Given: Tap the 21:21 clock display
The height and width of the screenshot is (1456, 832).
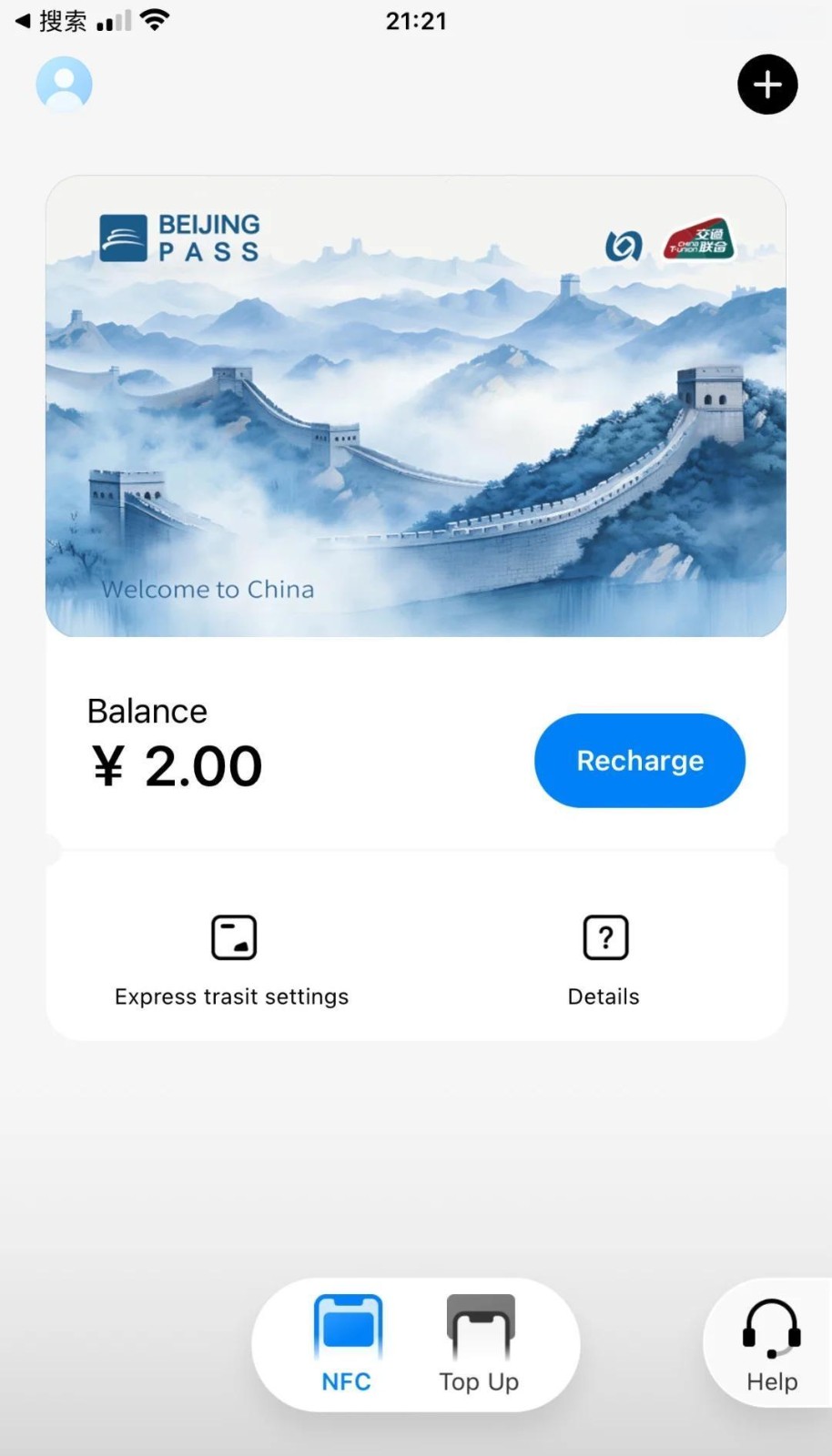Looking at the screenshot, I should [416, 21].
